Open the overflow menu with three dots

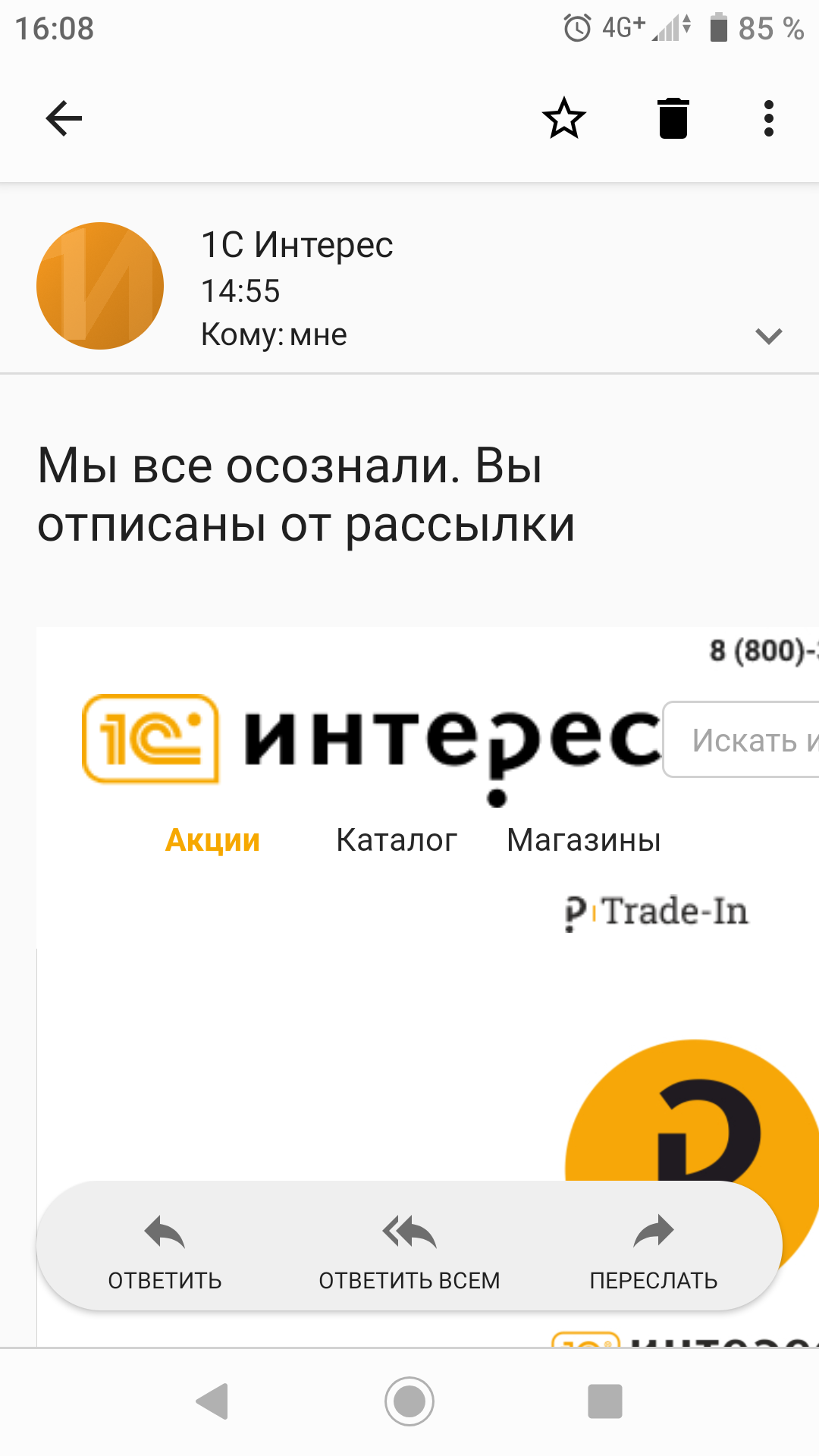click(x=768, y=118)
